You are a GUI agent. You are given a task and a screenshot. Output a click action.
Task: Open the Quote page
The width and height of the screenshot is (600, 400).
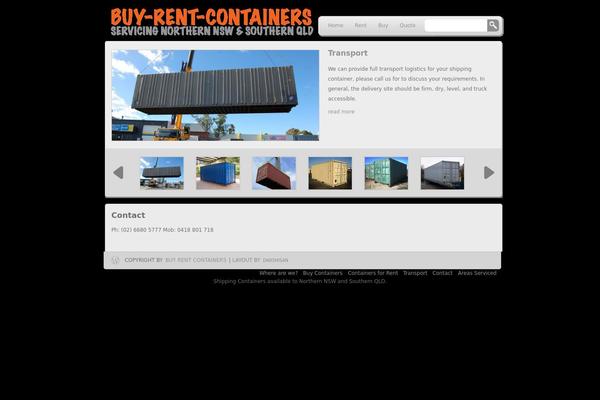tap(407, 25)
